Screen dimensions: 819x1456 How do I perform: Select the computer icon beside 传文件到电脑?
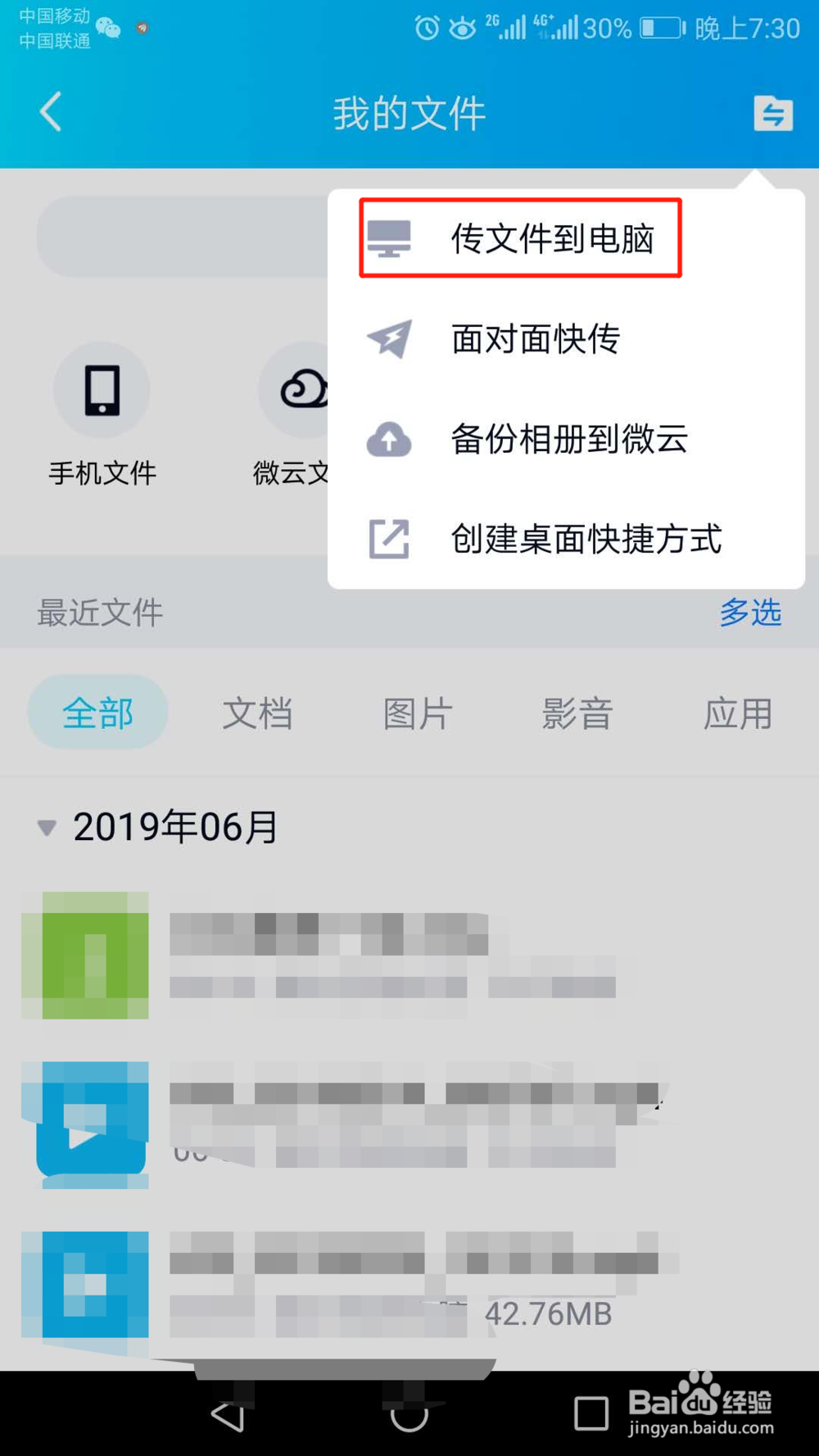pos(391,238)
